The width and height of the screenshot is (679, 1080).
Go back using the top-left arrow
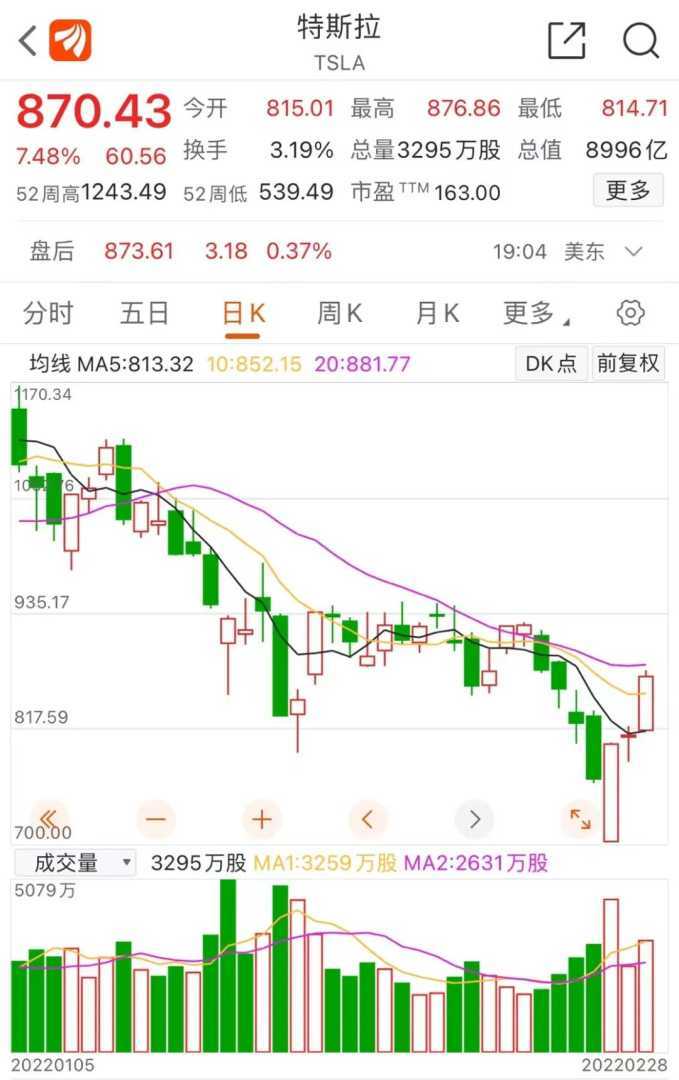(28, 41)
